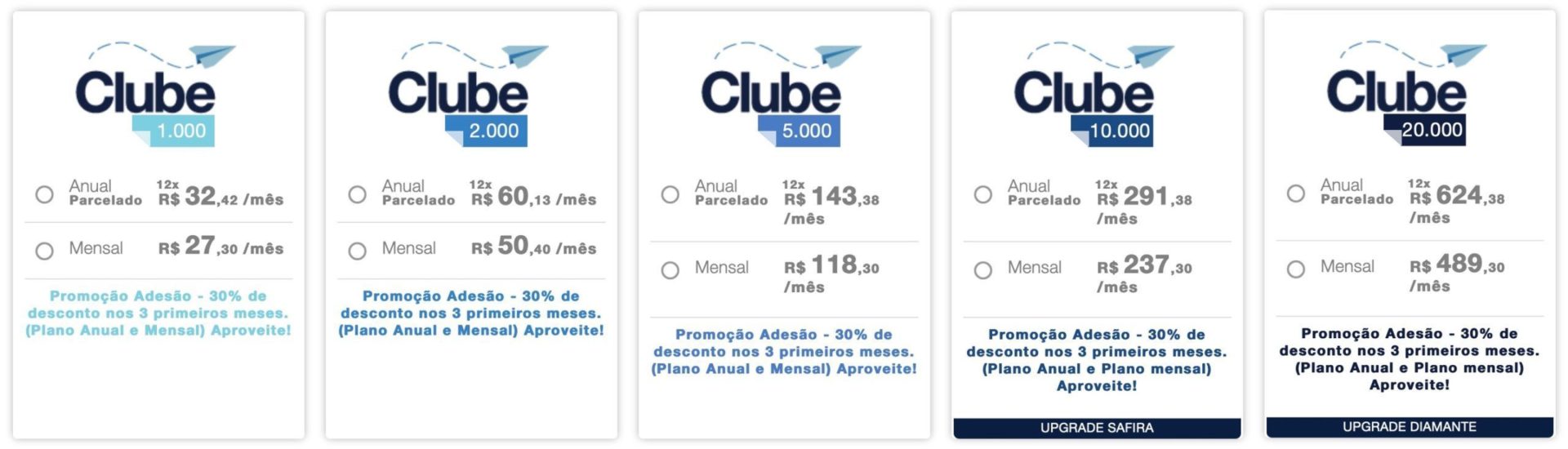The width and height of the screenshot is (1568, 449).
Task: Select Anual Parcelado for Clube 1.000
Action: 45,194
